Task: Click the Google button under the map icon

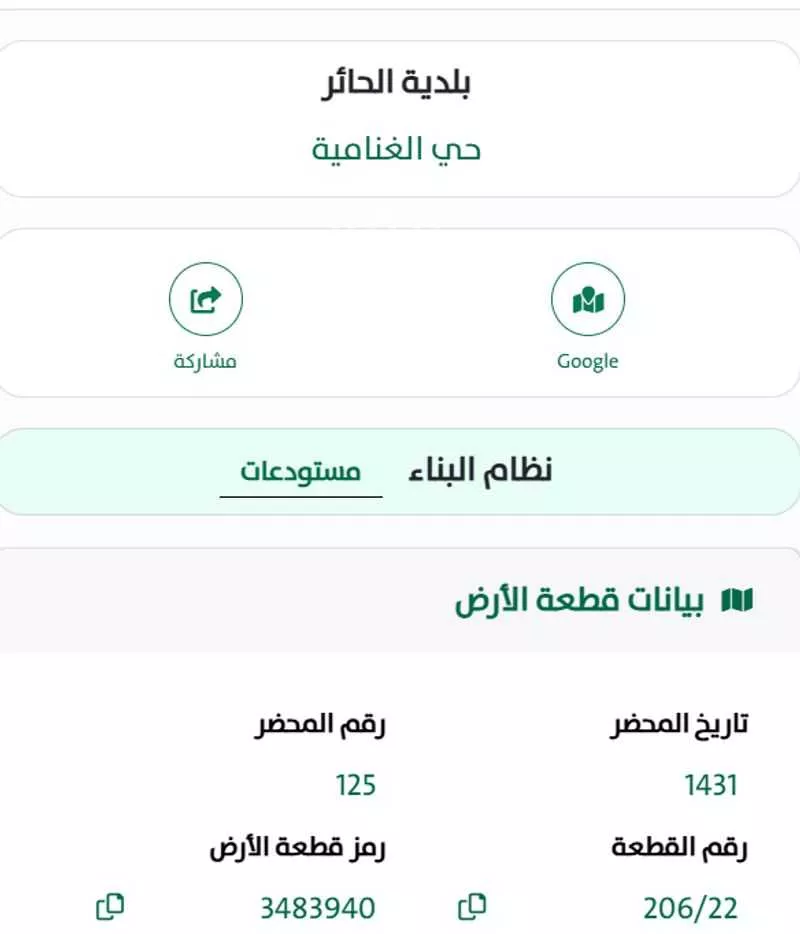Action: tap(588, 360)
